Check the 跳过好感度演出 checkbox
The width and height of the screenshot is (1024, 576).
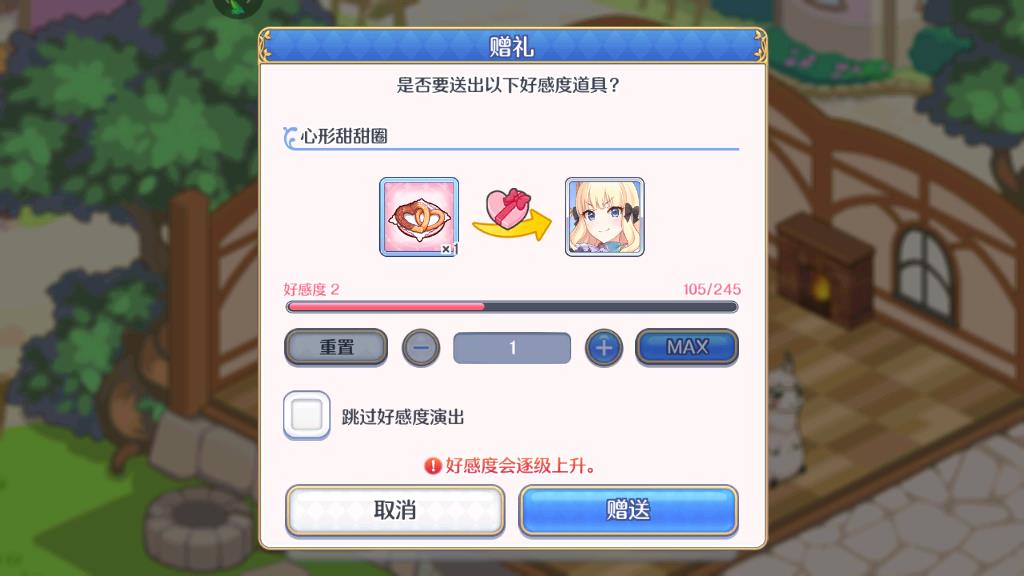pyautogui.click(x=307, y=415)
